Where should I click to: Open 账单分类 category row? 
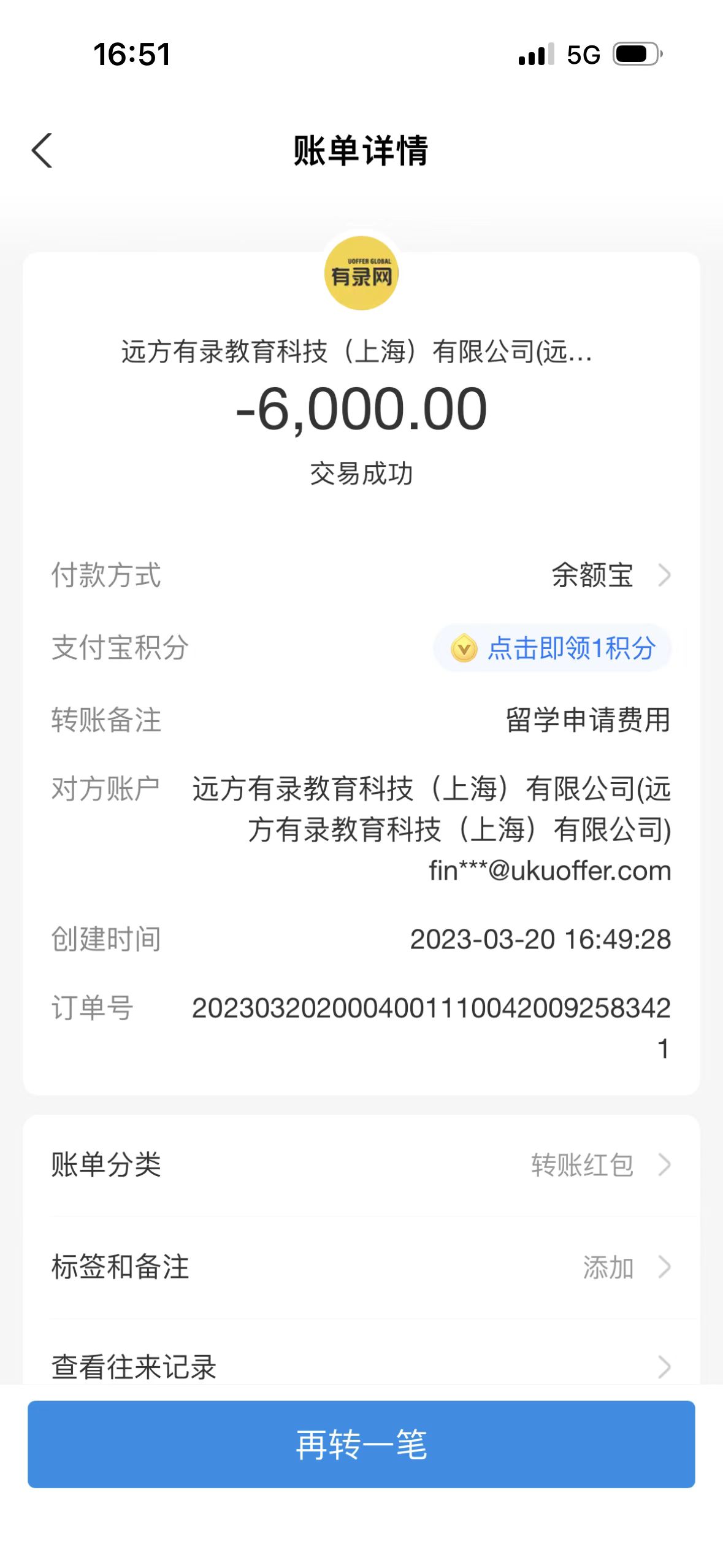click(361, 1164)
